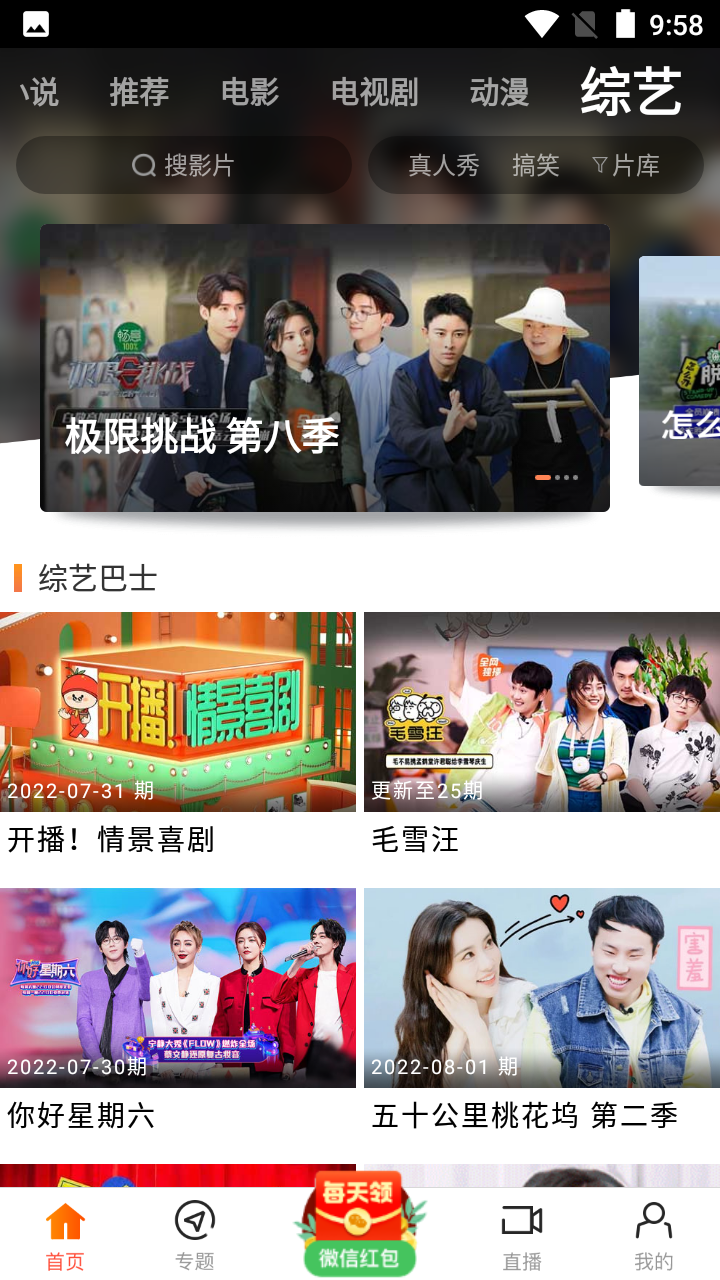Image resolution: width=720 pixels, height=1280 pixels.
Task: Switch to the 专题 bottom tab
Action: click(195, 1235)
